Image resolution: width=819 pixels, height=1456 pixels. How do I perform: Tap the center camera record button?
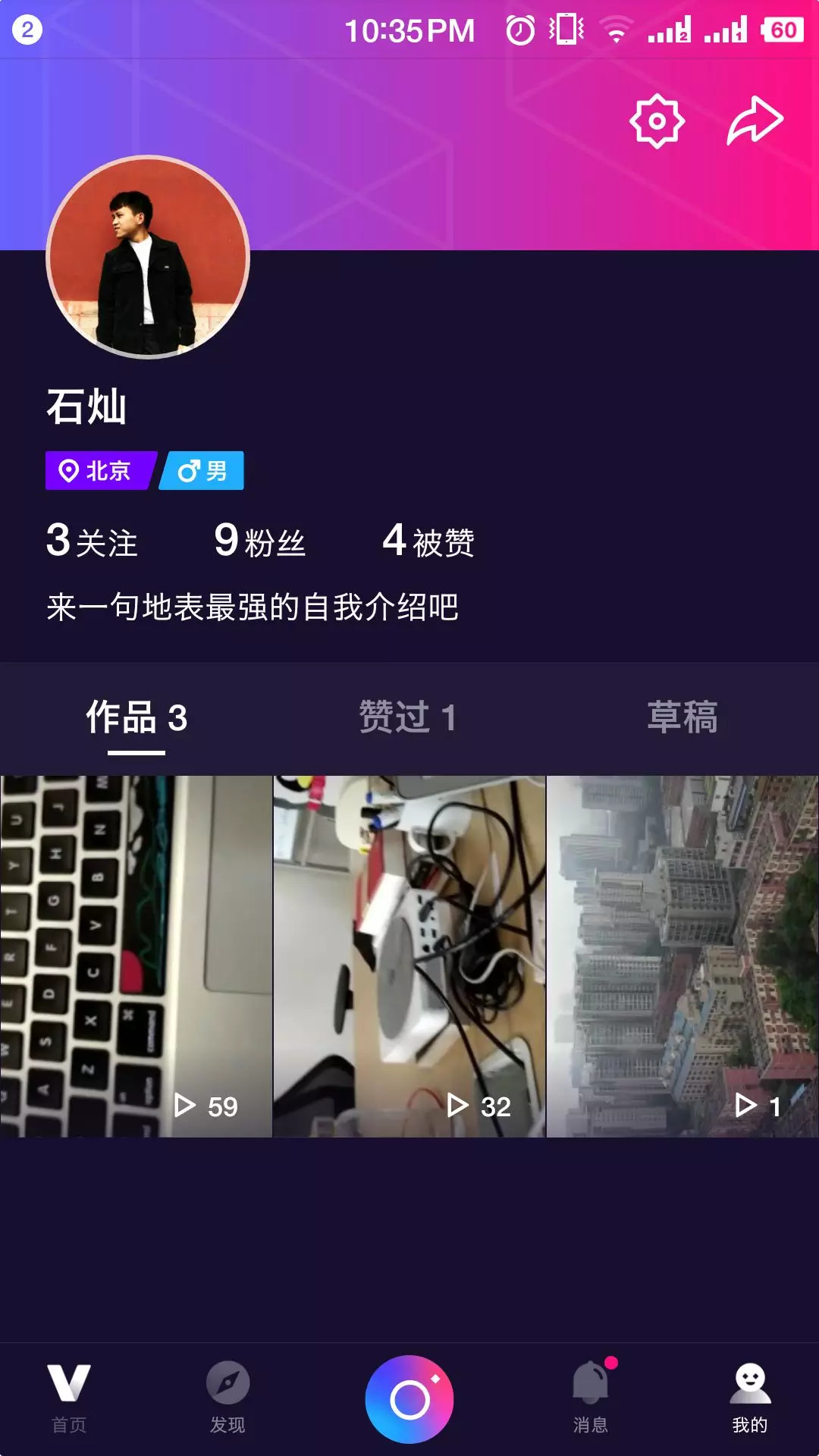tap(409, 1399)
